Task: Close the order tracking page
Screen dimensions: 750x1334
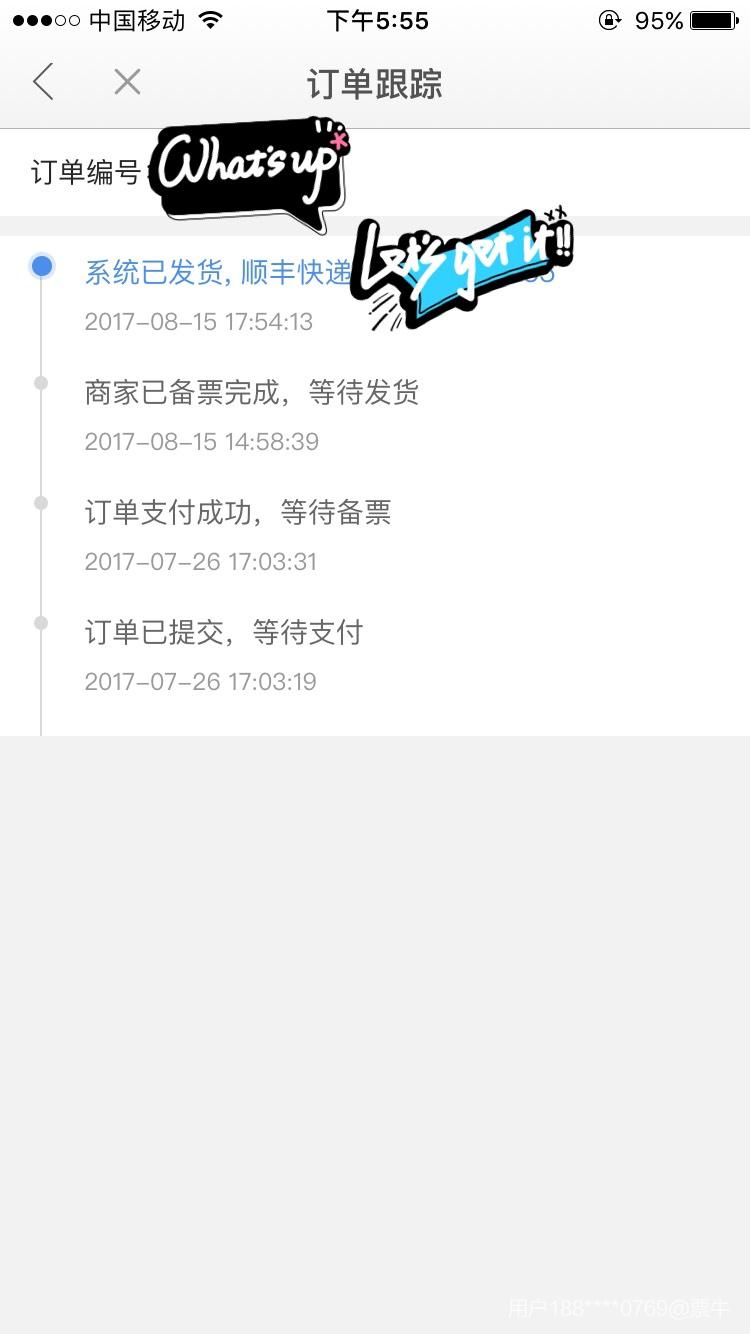Action: click(x=127, y=82)
